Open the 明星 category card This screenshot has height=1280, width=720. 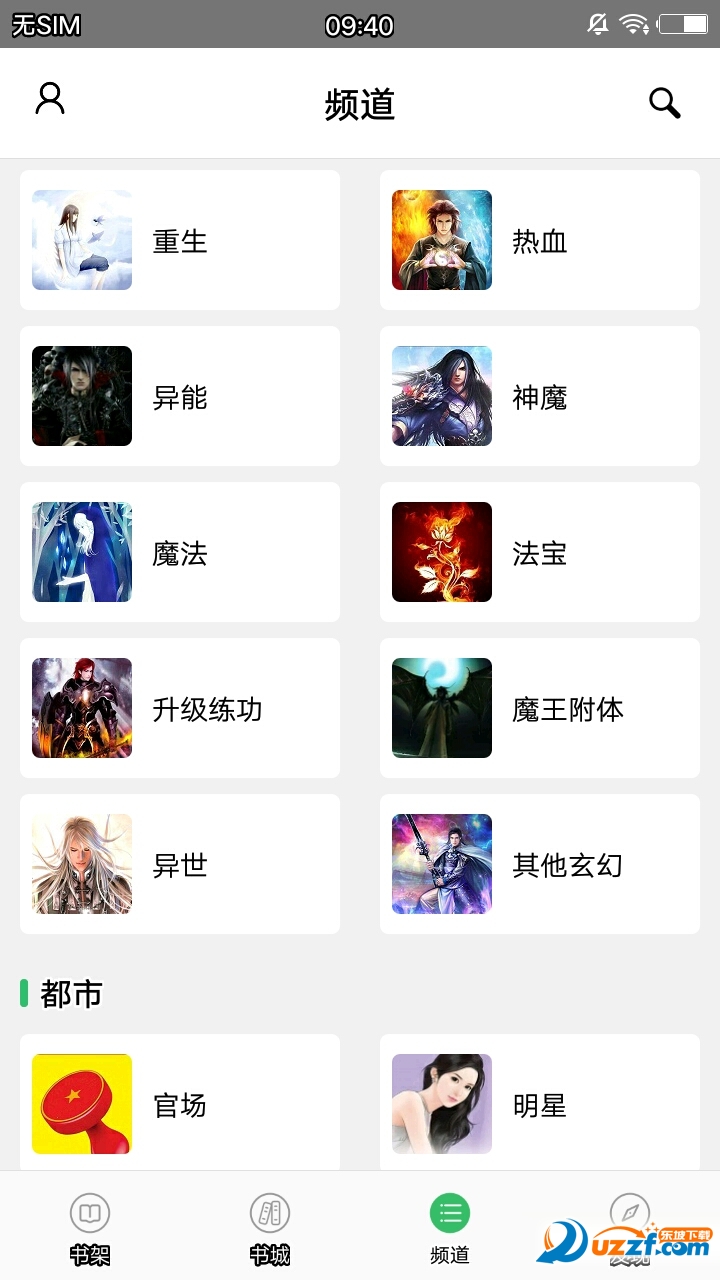540,1105
